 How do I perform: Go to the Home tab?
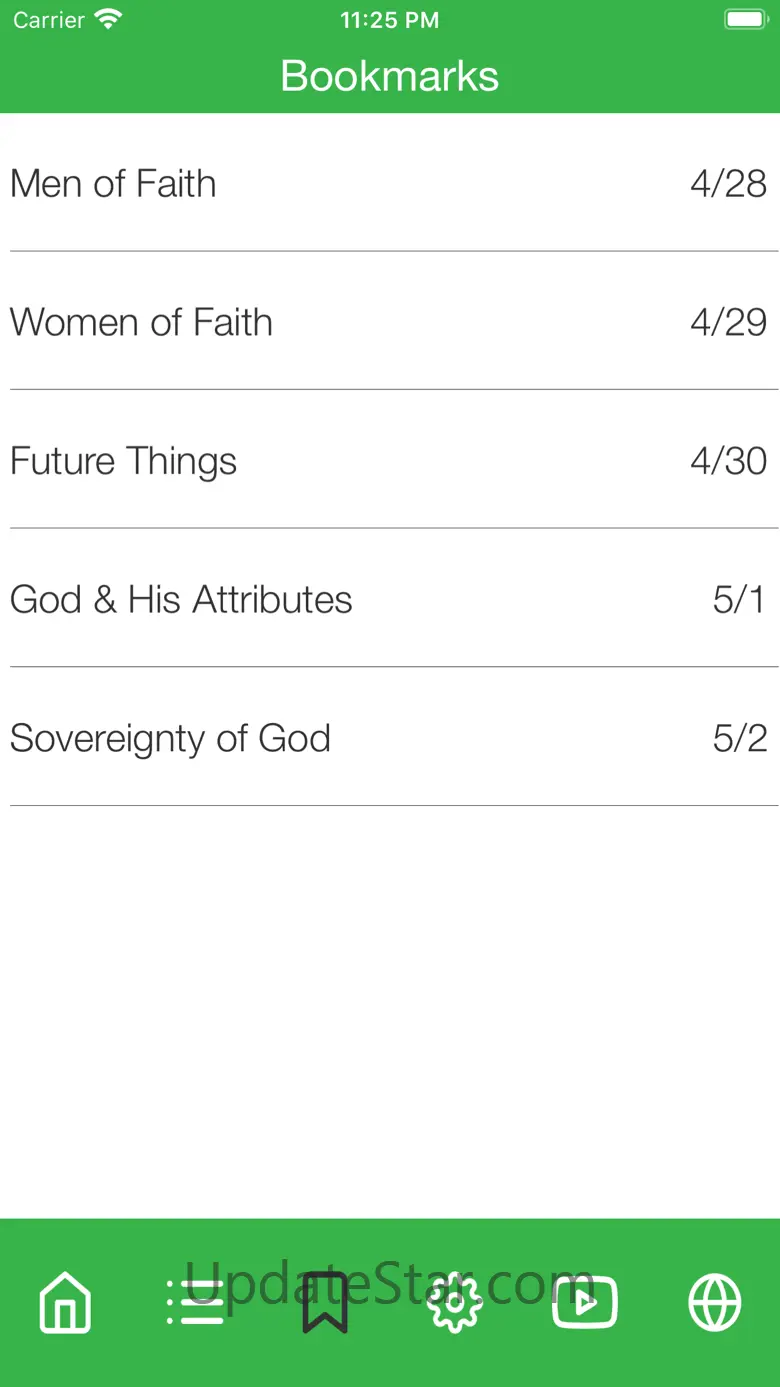click(65, 1303)
